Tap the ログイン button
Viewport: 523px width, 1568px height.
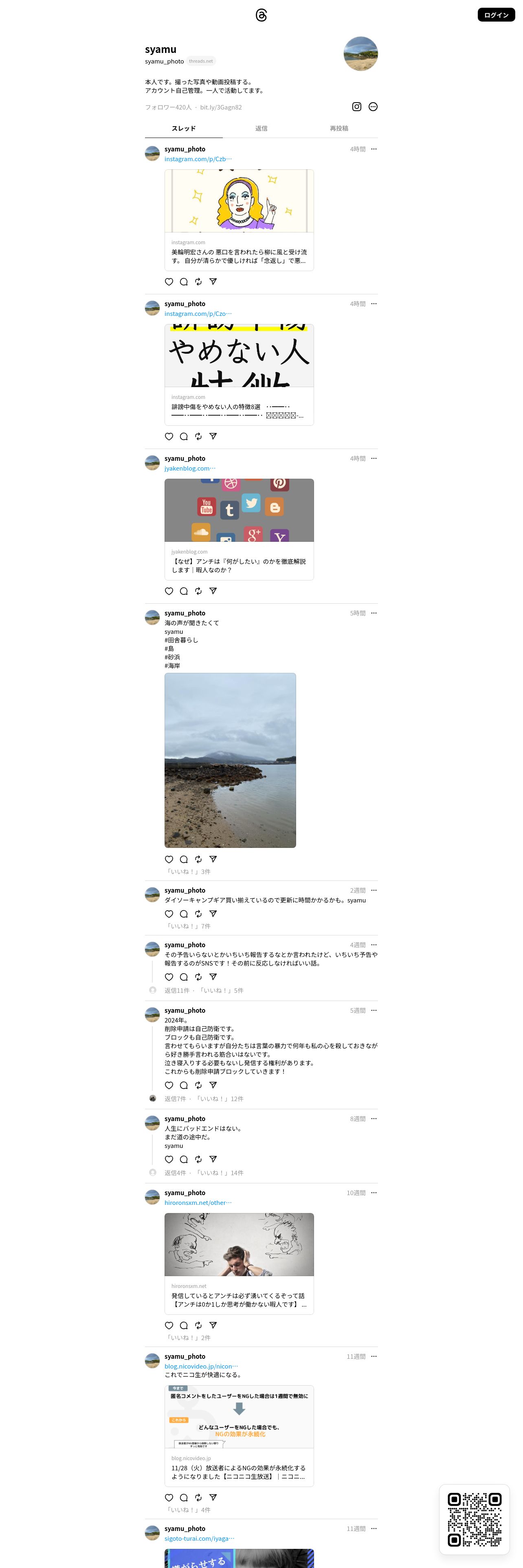(x=496, y=15)
